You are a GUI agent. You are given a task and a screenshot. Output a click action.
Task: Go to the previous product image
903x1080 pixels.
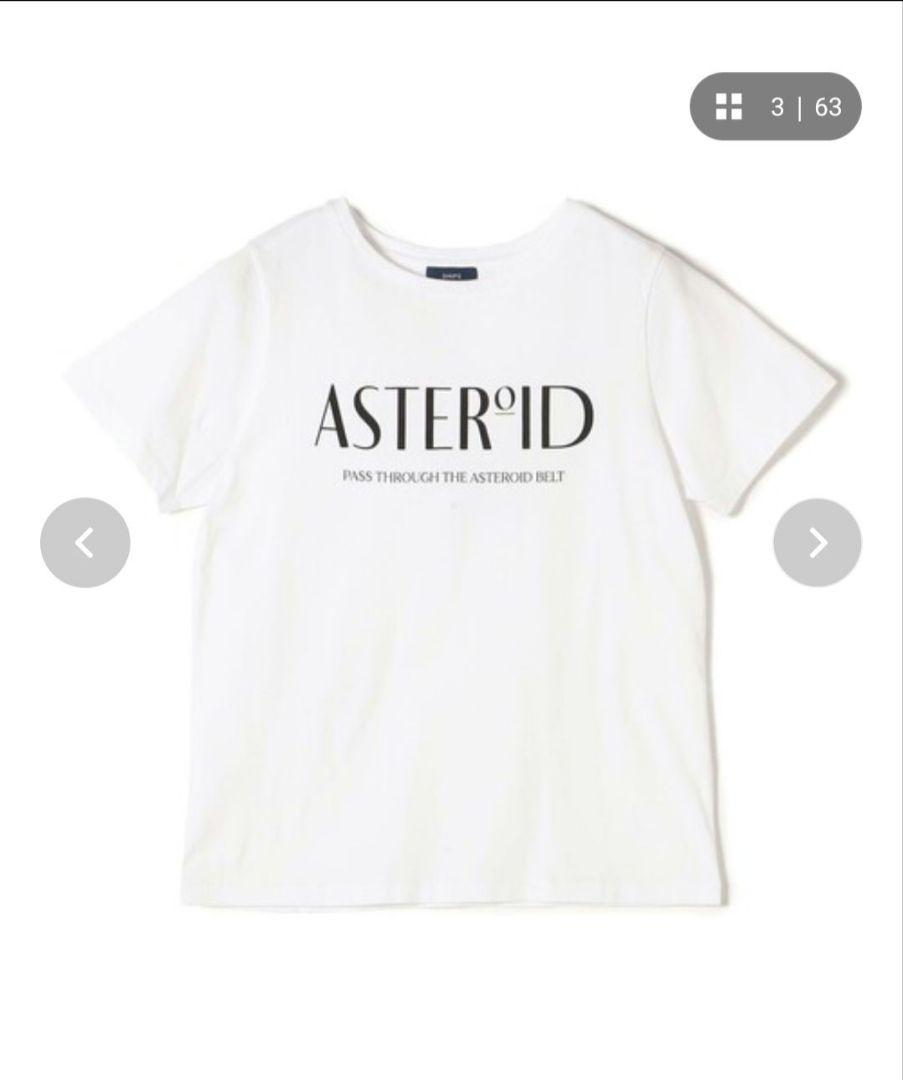(85, 543)
